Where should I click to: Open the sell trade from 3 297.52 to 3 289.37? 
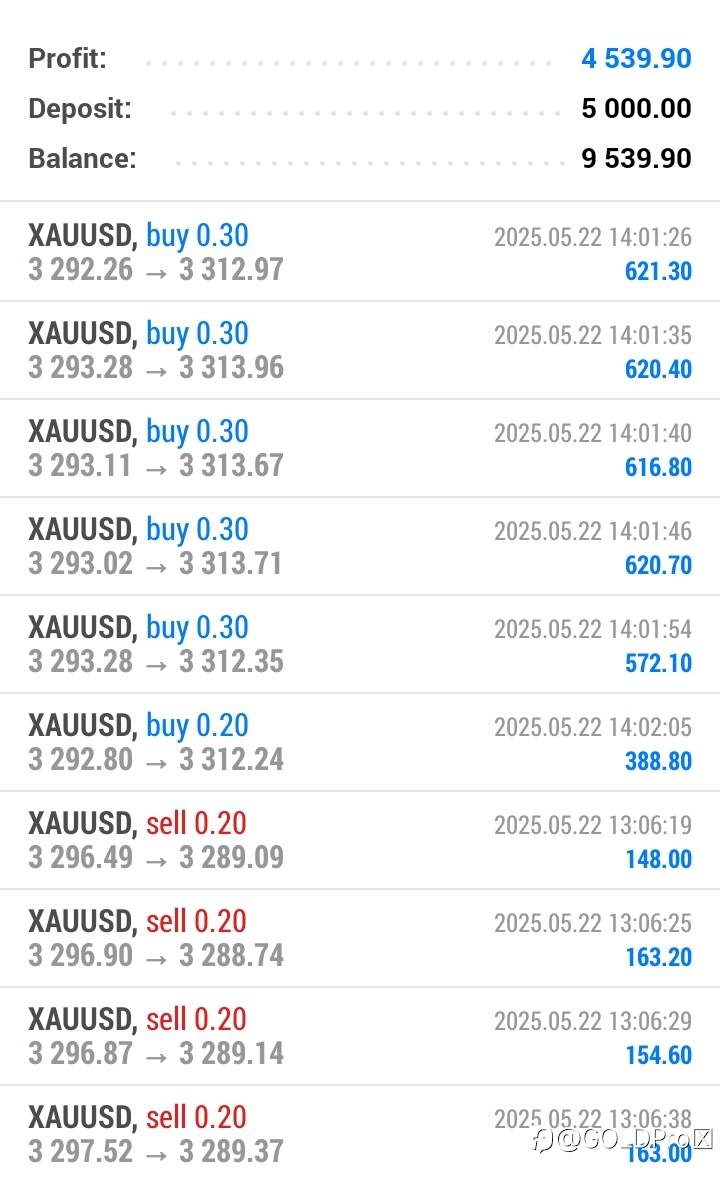click(360, 1134)
